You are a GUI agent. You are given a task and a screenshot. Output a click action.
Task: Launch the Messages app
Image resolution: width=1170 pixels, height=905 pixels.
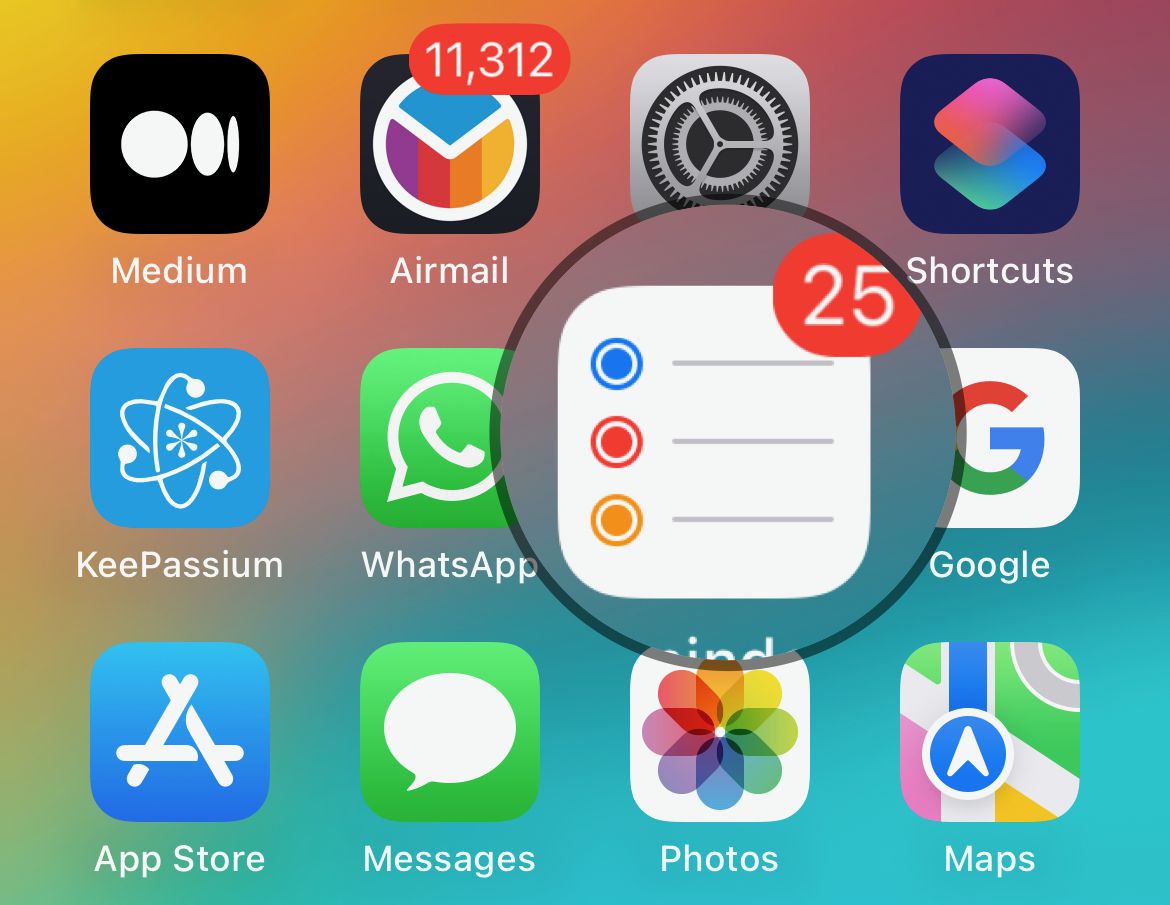tap(449, 731)
